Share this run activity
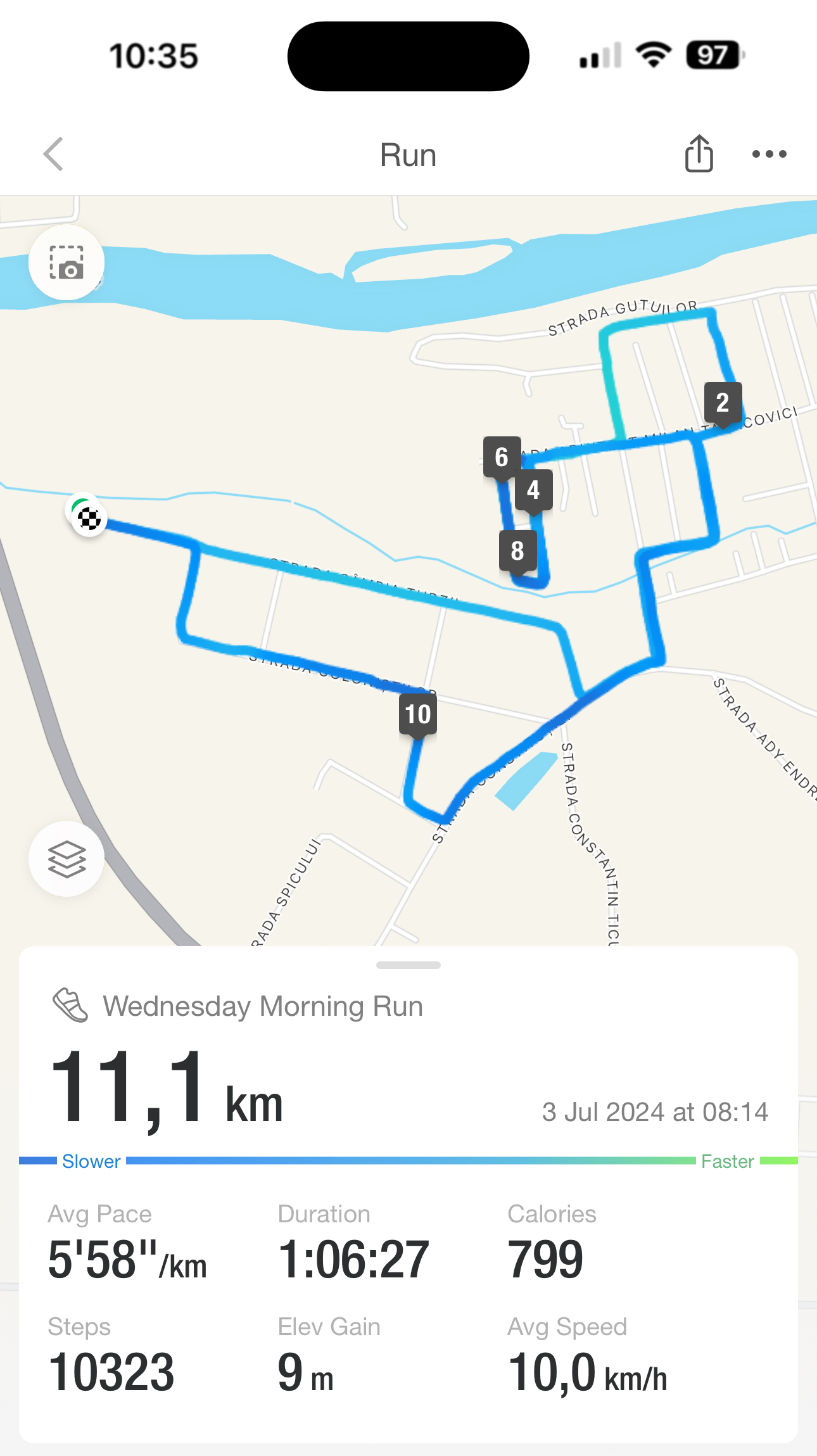This screenshot has width=817, height=1456. click(x=699, y=154)
